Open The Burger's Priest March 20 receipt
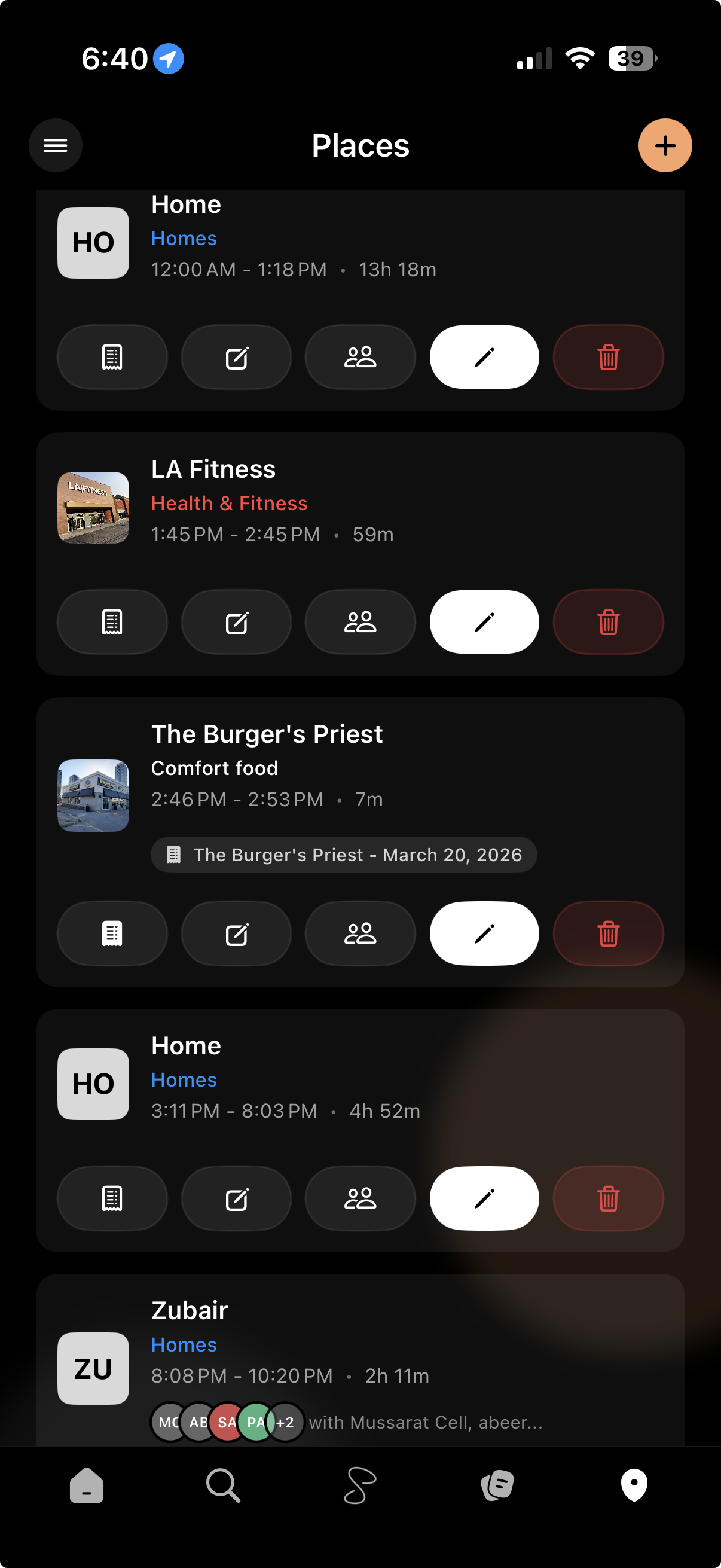The image size is (721, 1568). 344,855
